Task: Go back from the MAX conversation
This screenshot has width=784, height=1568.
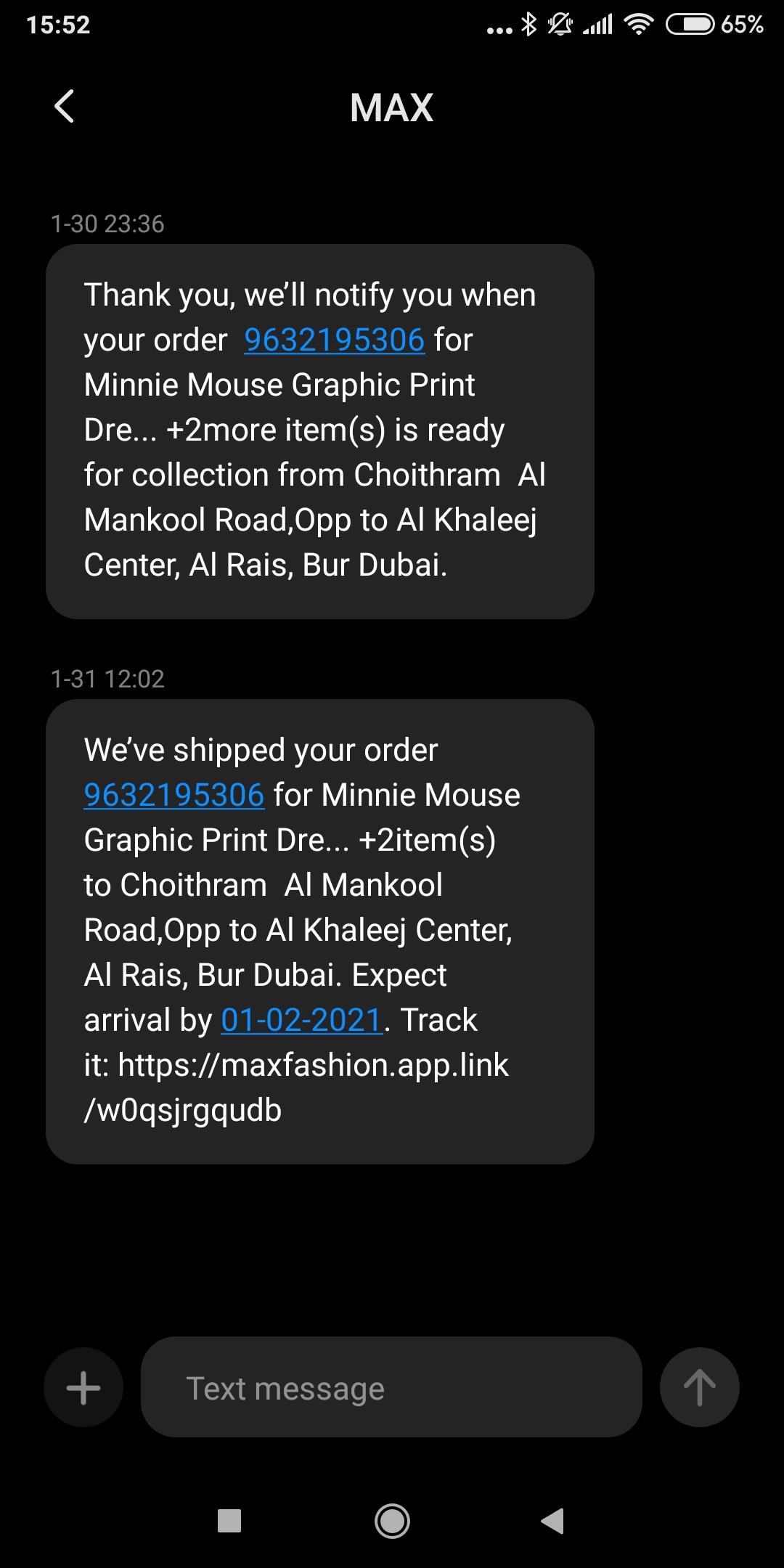Action: tap(65, 107)
